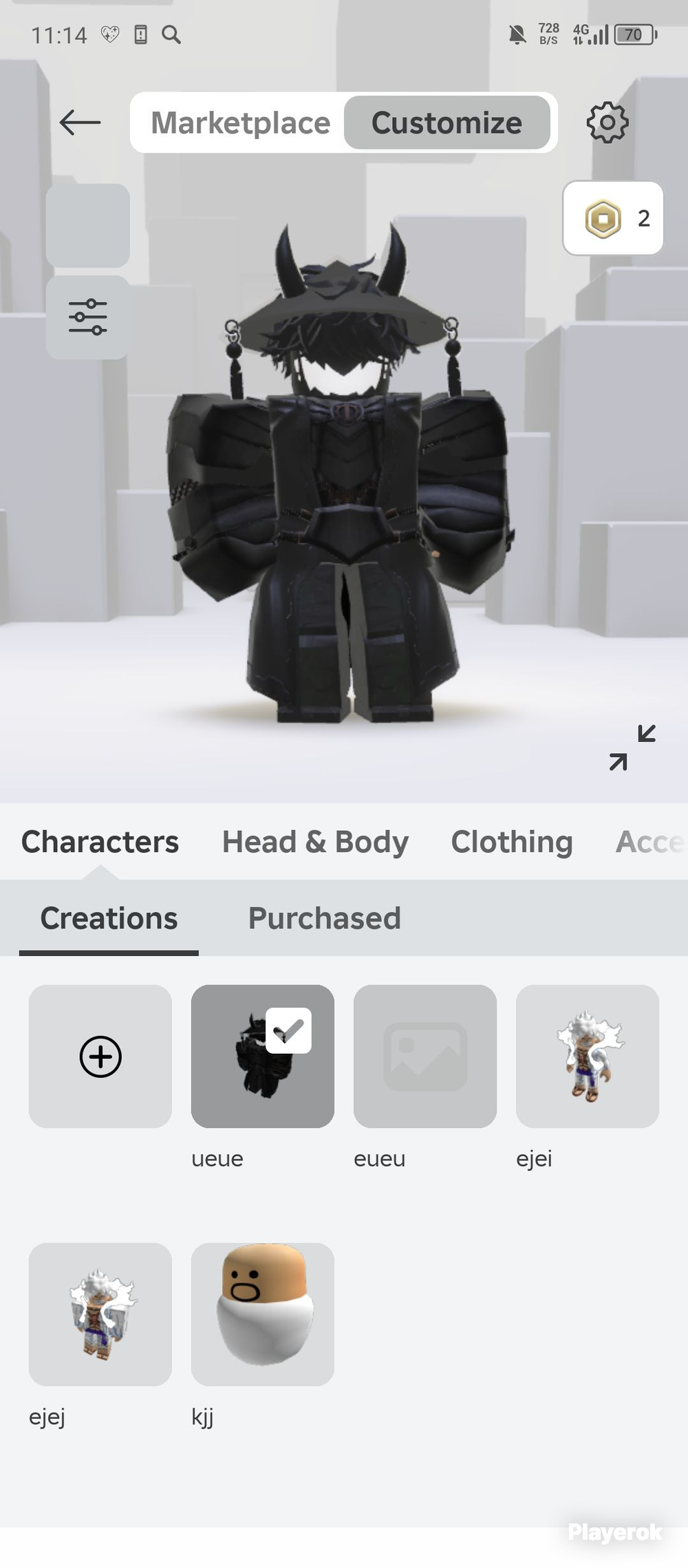Image resolution: width=688 pixels, height=1568 pixels.
Task: Collapse the avatar preview
Action: pos(632,748)
